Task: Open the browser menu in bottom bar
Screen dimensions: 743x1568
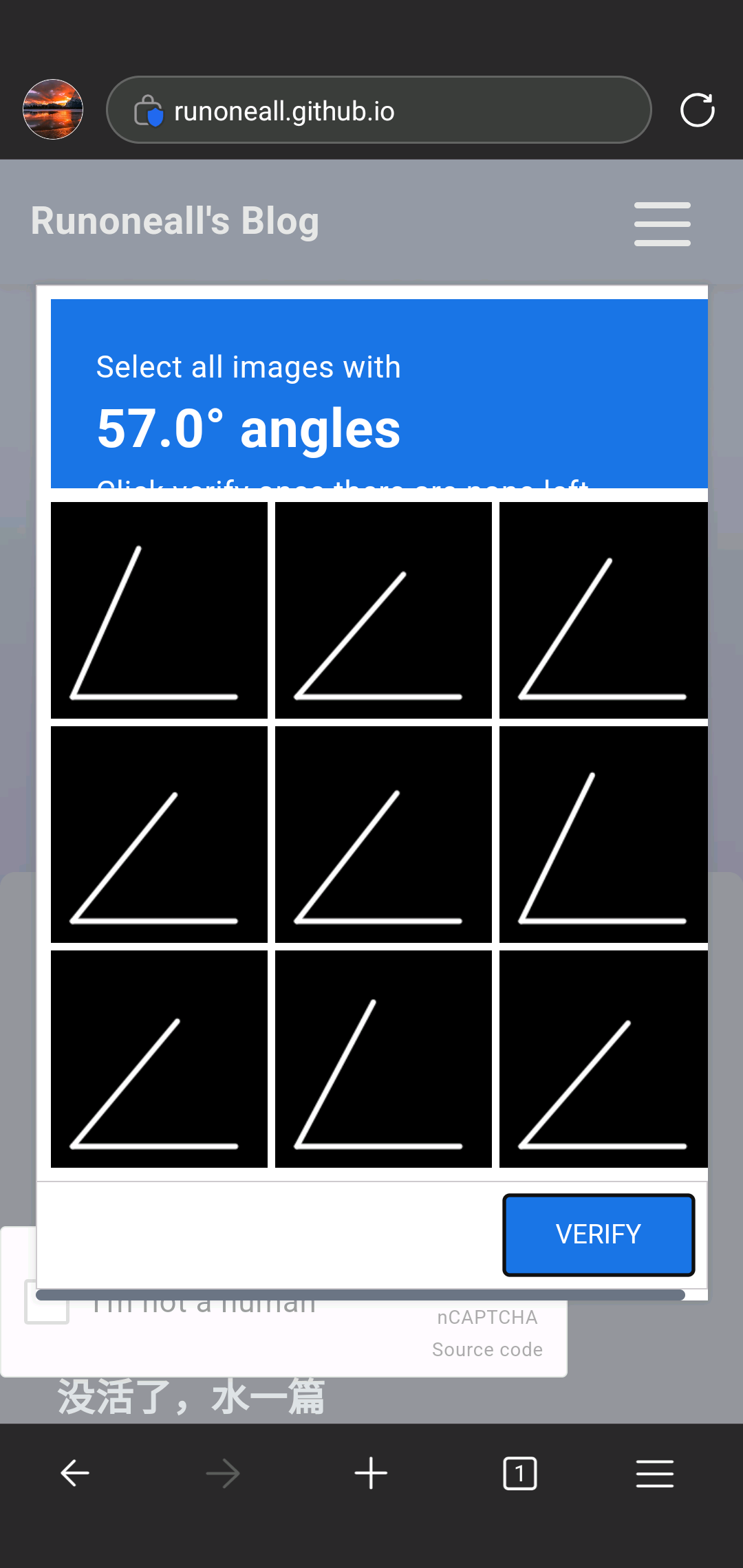Action: click(655, 1474)
